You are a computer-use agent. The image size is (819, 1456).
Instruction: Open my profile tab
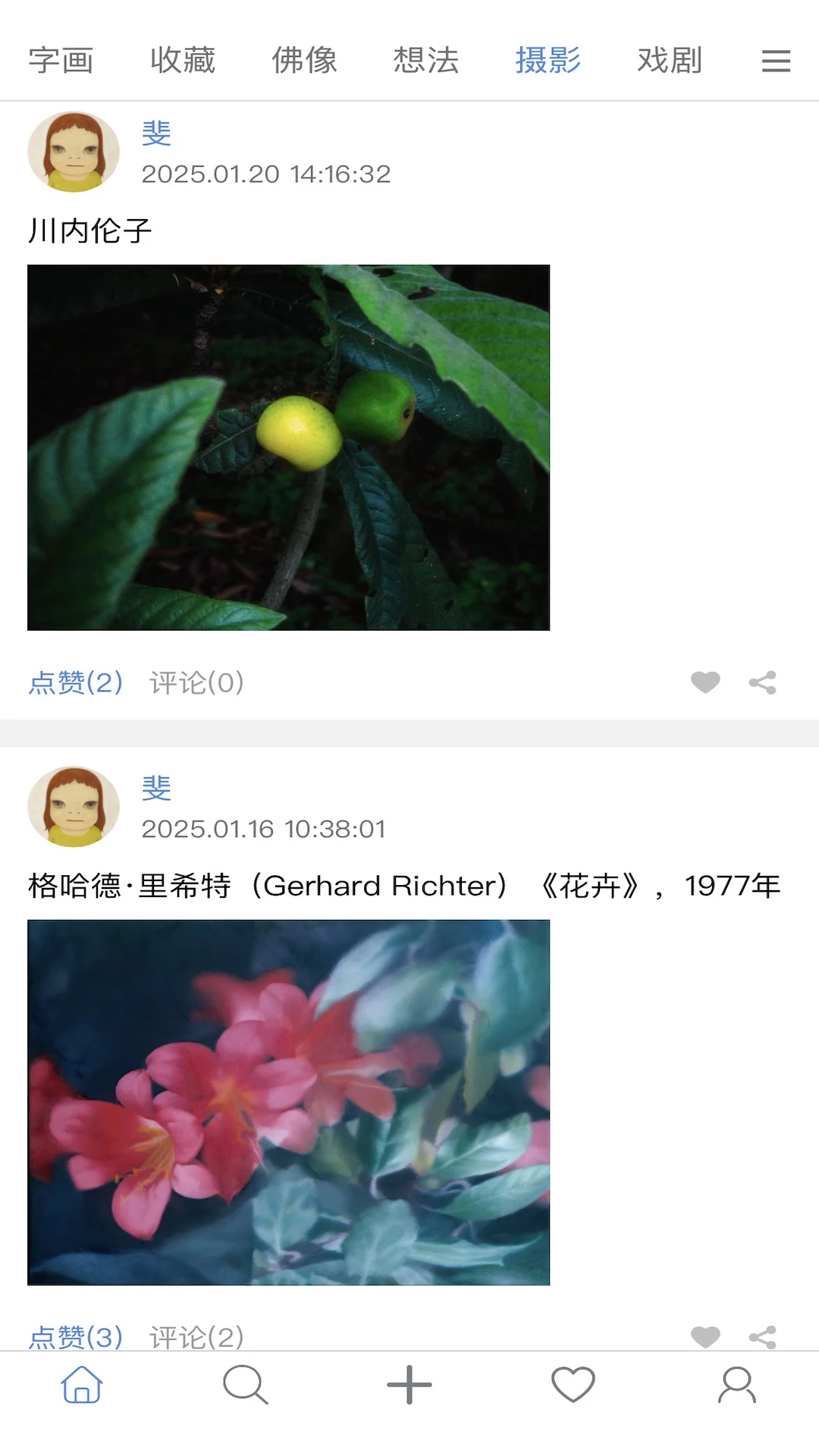pyautogui.click(x=736, y=1385)
